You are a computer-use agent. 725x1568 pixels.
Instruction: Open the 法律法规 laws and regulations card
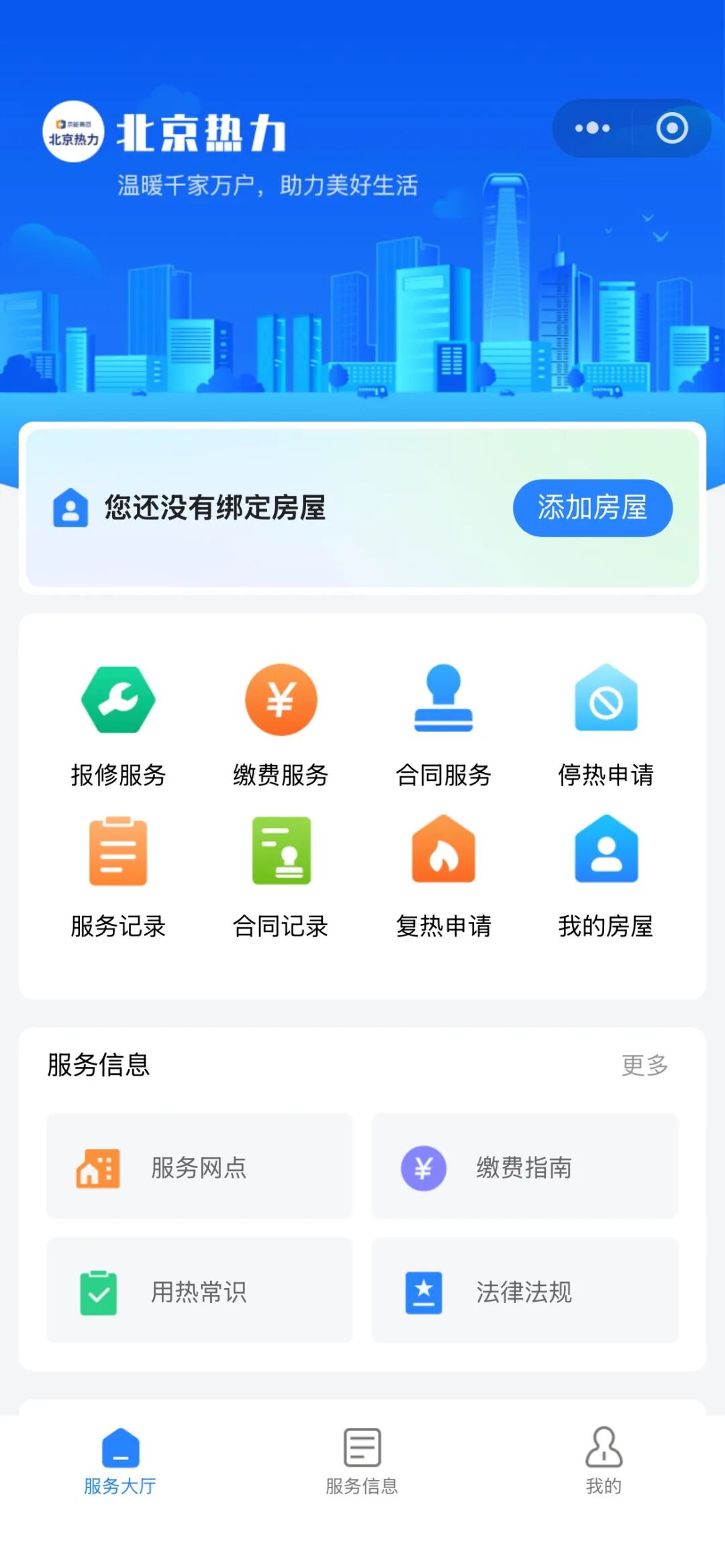tap(525, 1291)
